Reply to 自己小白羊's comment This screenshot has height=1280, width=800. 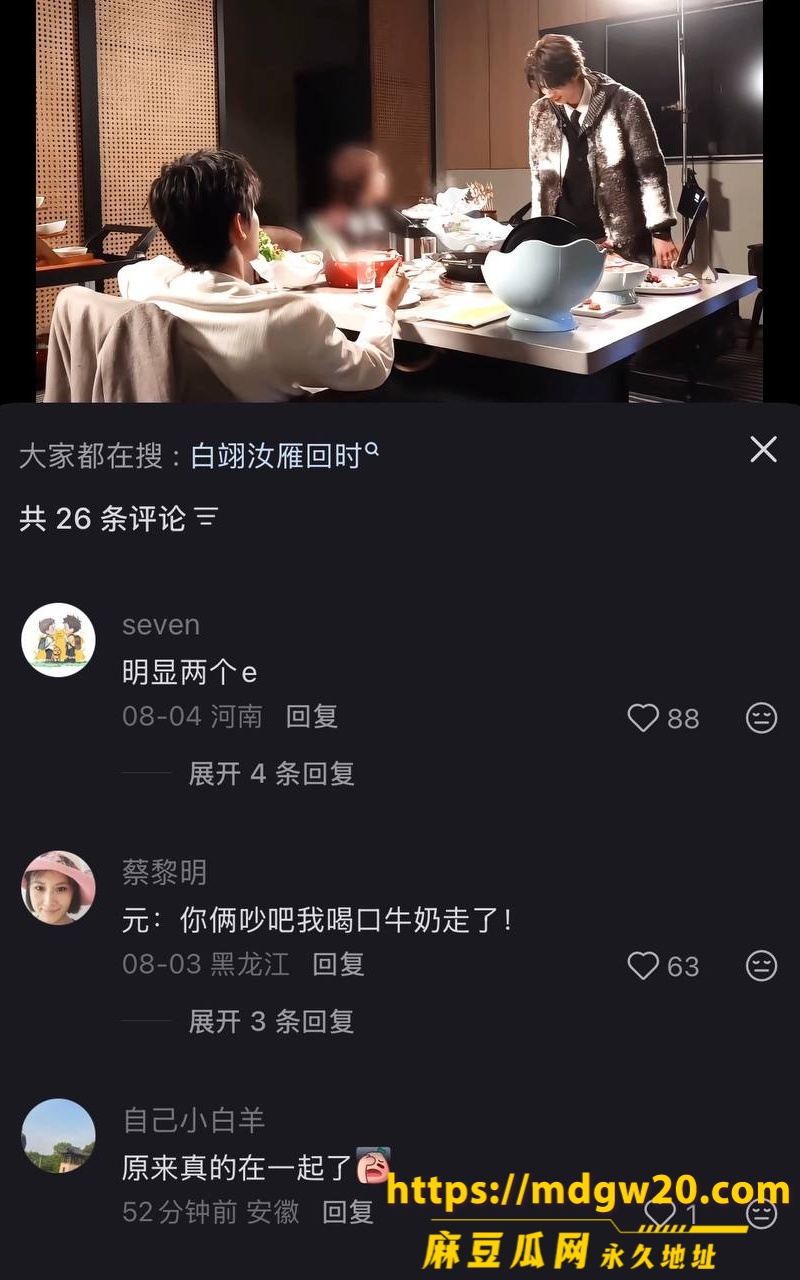pos(348,1213)
